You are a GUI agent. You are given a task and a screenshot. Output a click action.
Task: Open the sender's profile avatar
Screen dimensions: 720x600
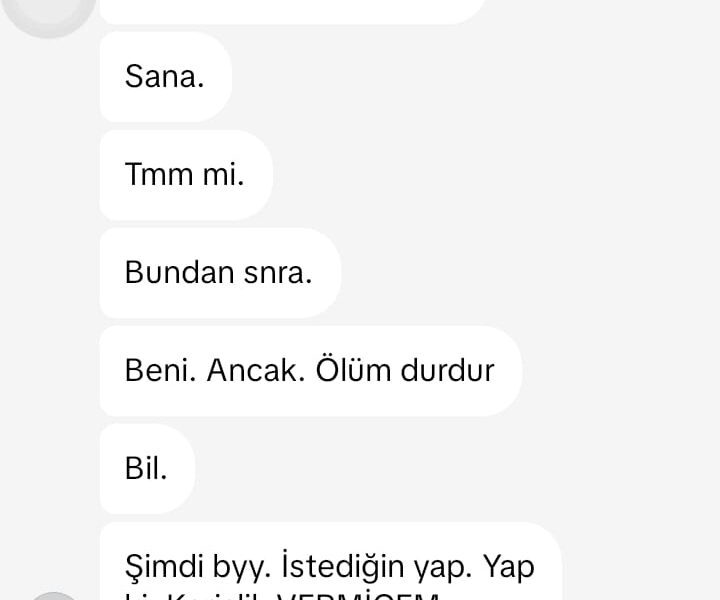(x=49, y=13)
